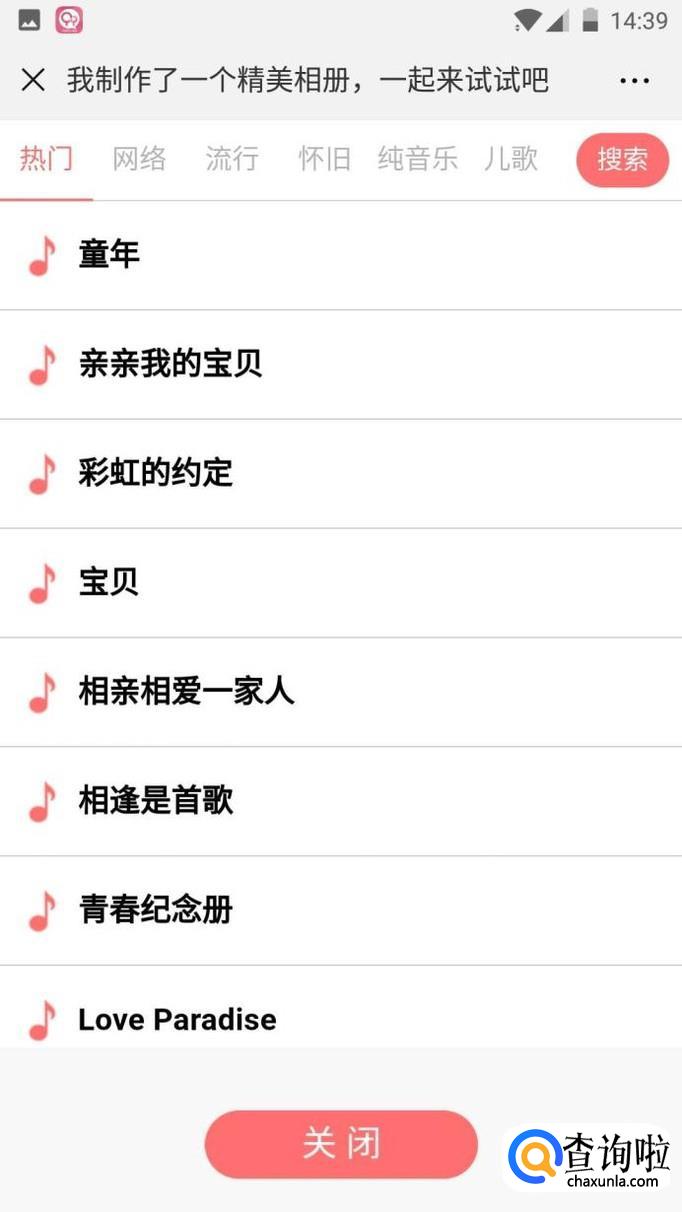Switch to the 儿歌 tab
This screenshot has height=1212, width=682.
511,159
